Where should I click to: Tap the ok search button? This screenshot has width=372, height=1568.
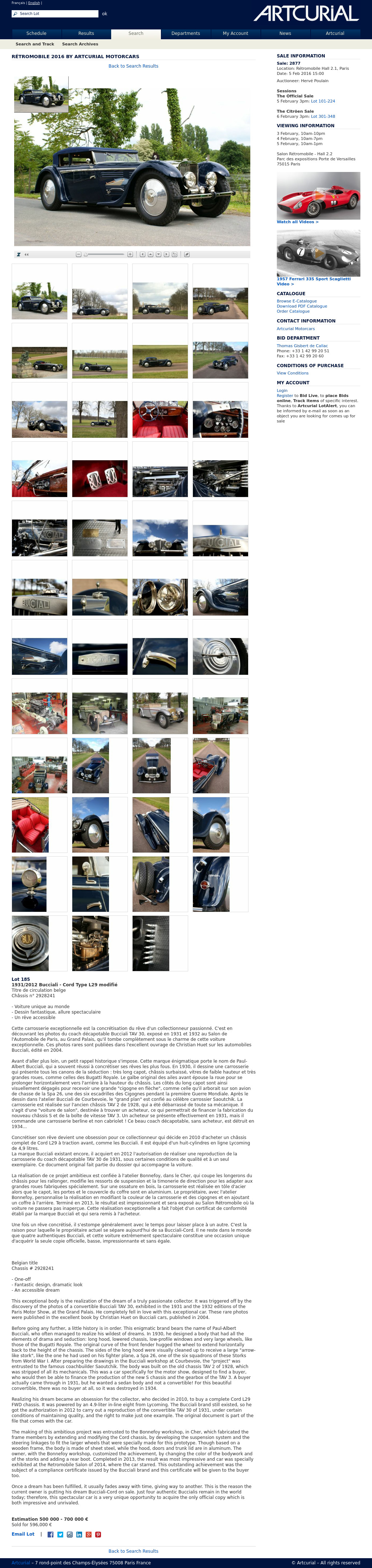[x=105, y=13]
